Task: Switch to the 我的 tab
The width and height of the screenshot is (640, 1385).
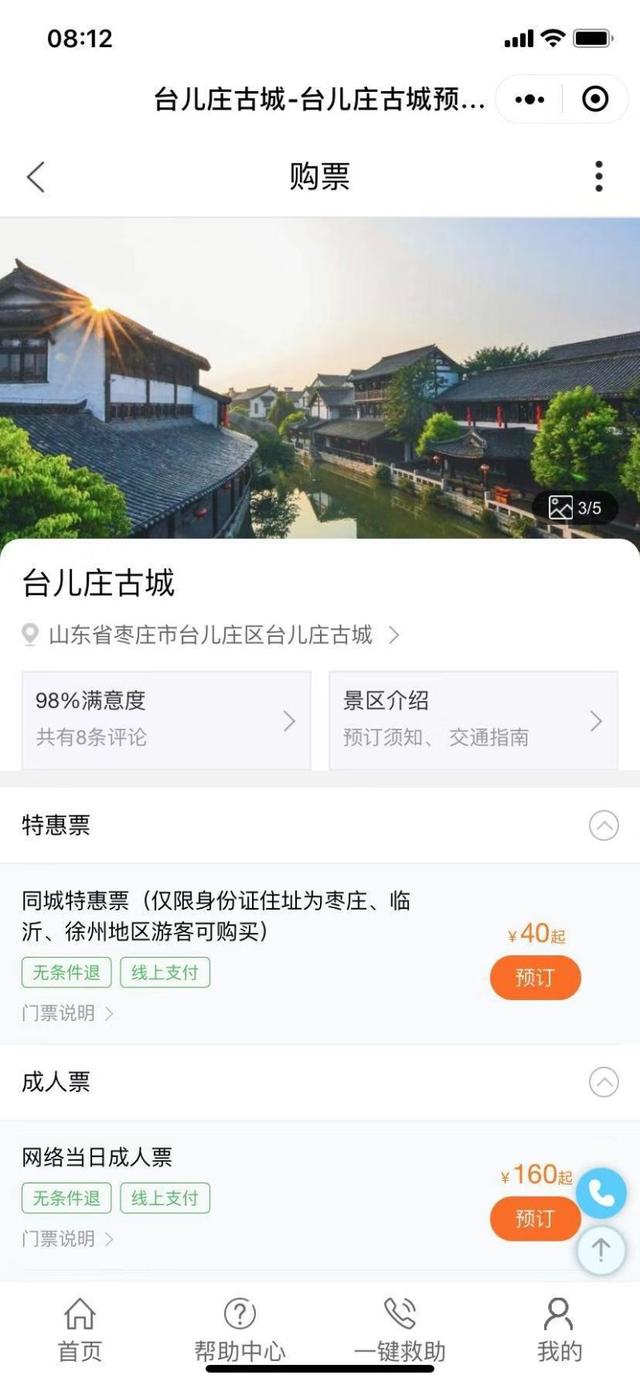Action: pos(559,1331)
